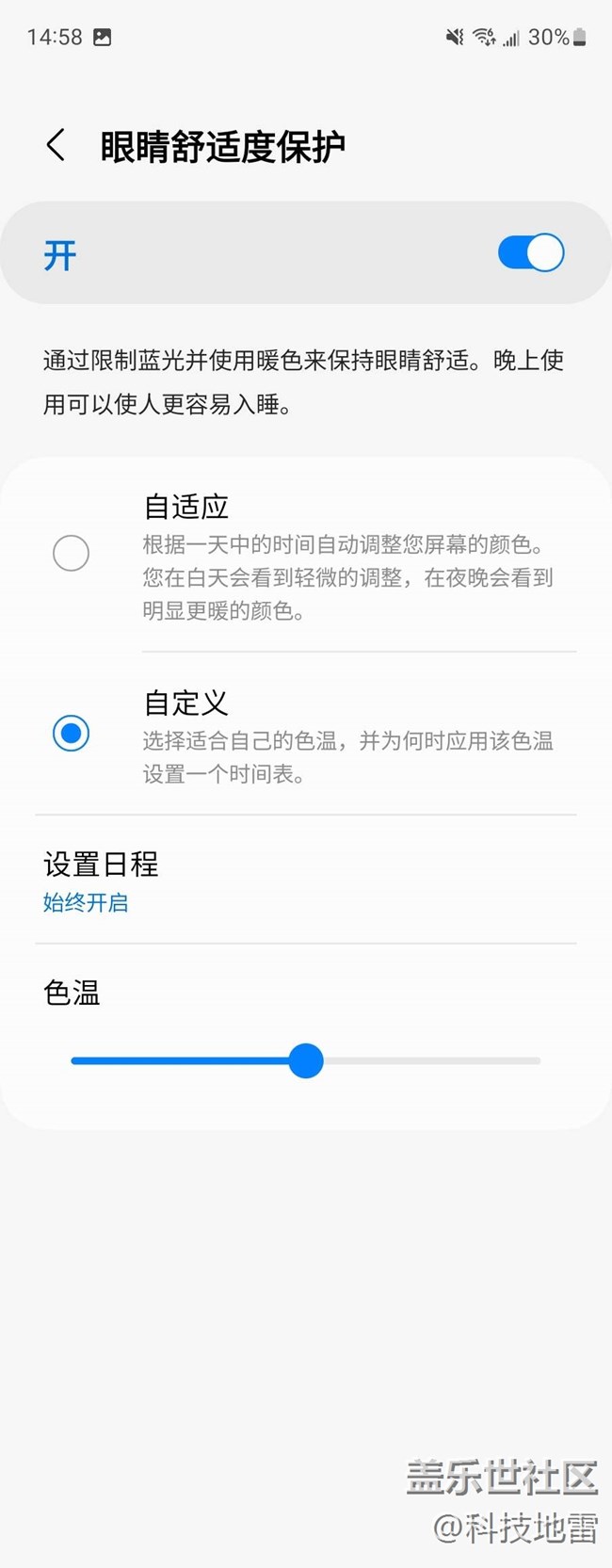Image resolution: width=612 pixels, height=1568 pixels.
Task: Select the 自适应 option
Action: click(x=72, y=553)
